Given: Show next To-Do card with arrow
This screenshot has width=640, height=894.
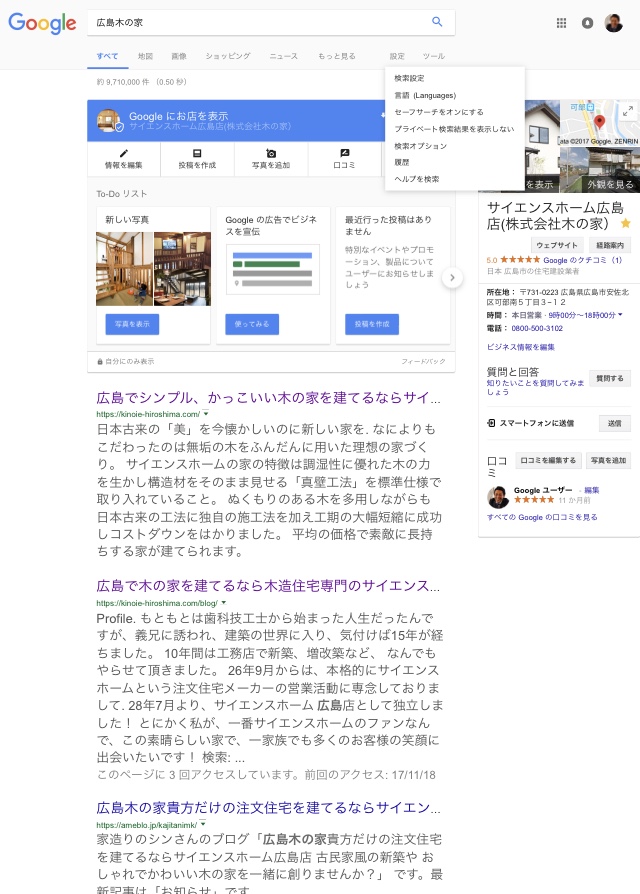Looking at the screenshot, I should 452,278.
